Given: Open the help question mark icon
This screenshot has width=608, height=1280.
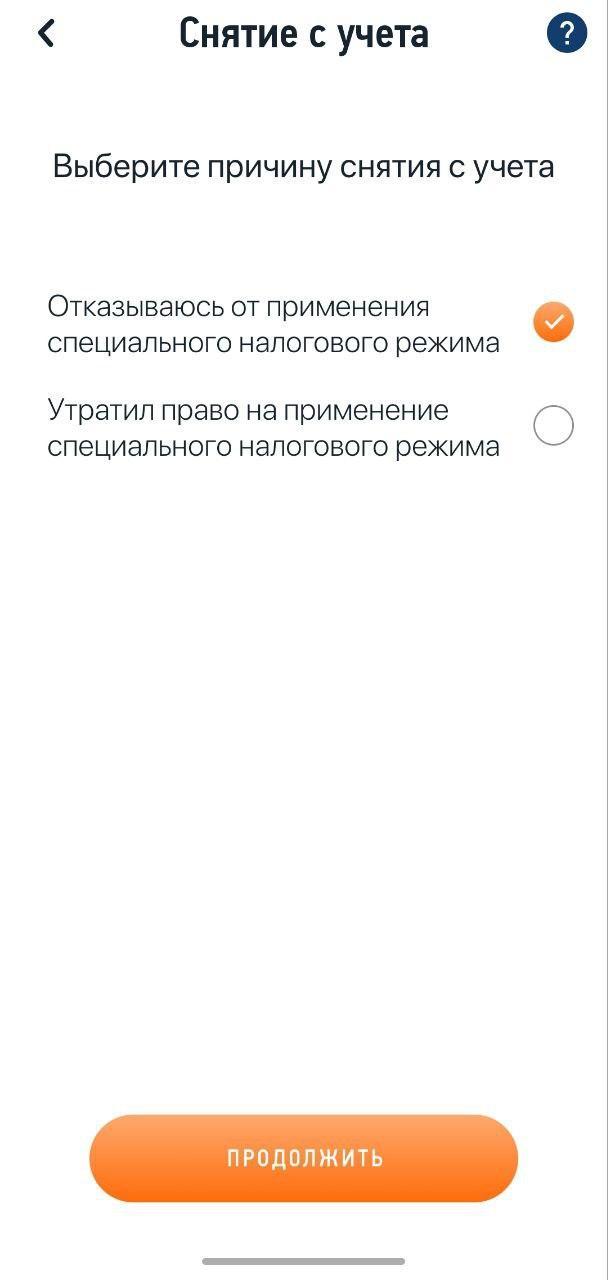Looking at the screenshot, I should click(566, 34).
